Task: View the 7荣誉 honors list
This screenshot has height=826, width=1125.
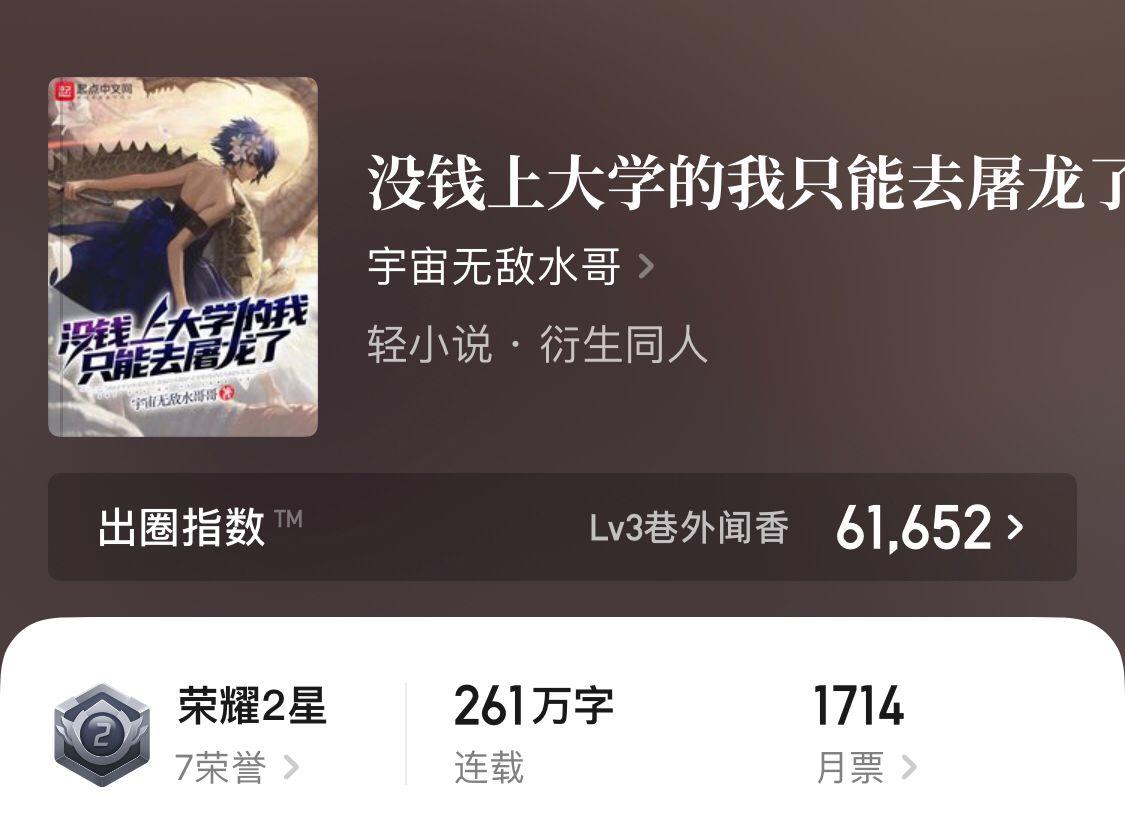Action: (x=237, y=768)
